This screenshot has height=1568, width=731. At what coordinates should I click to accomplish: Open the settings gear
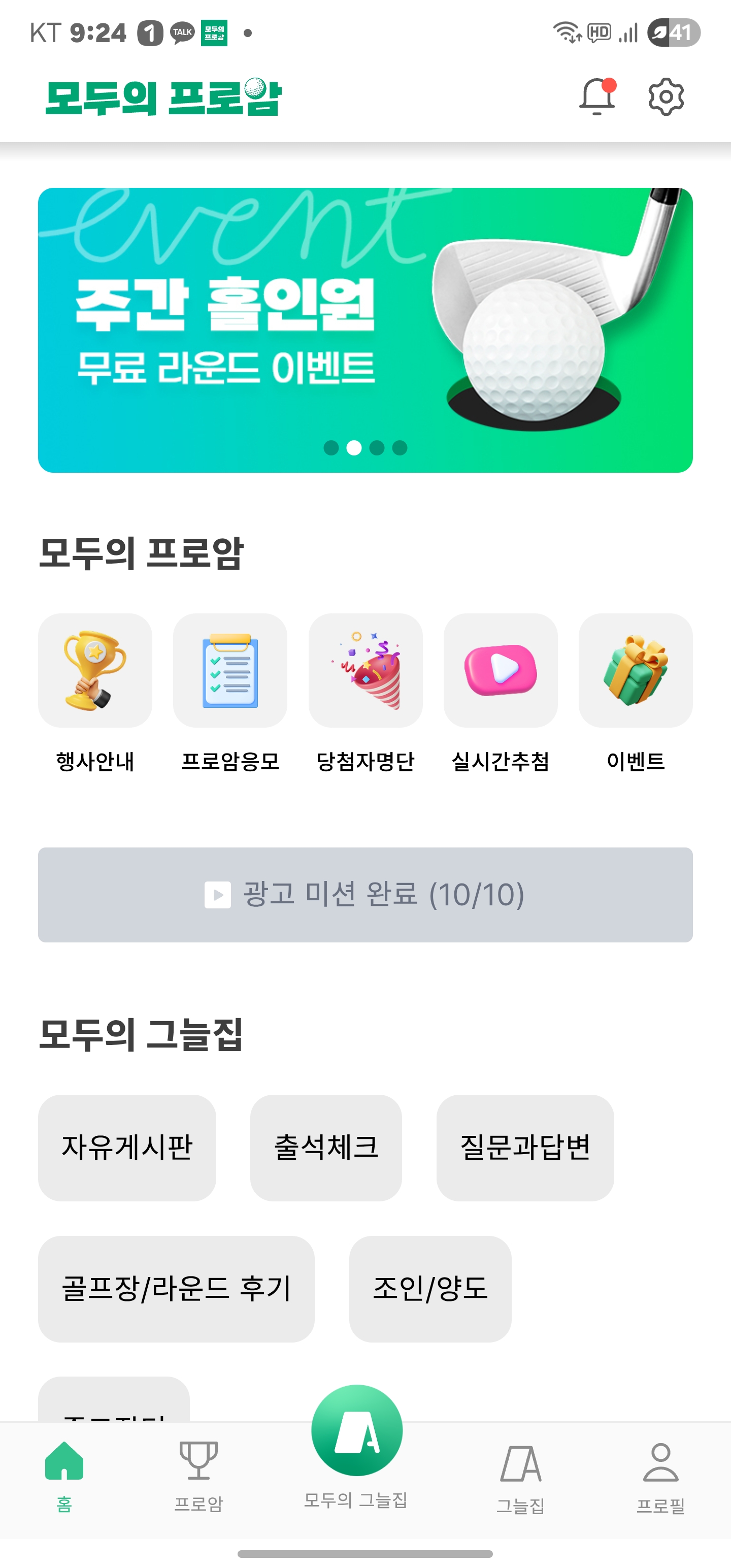[666, 97]
